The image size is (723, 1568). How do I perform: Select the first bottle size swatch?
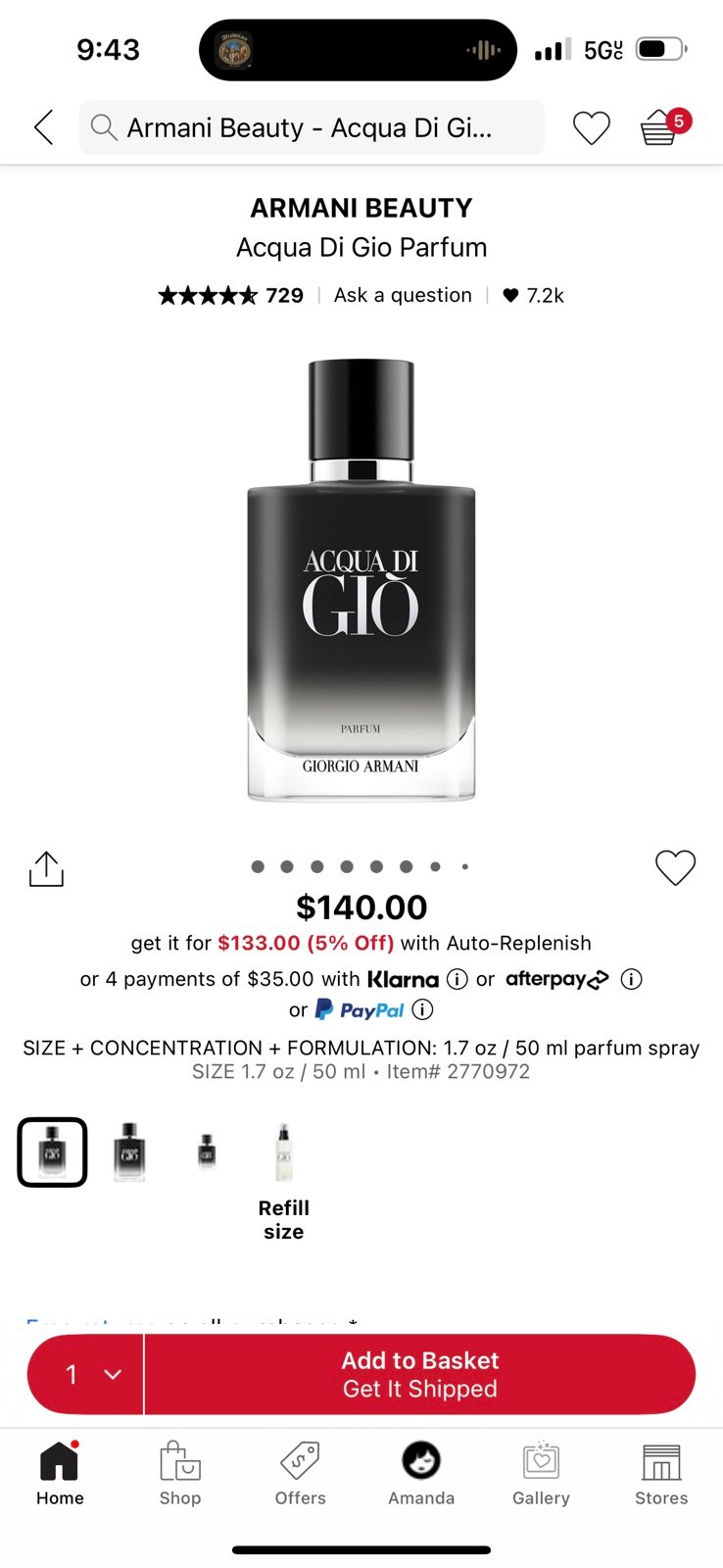tap(53, 1151)
